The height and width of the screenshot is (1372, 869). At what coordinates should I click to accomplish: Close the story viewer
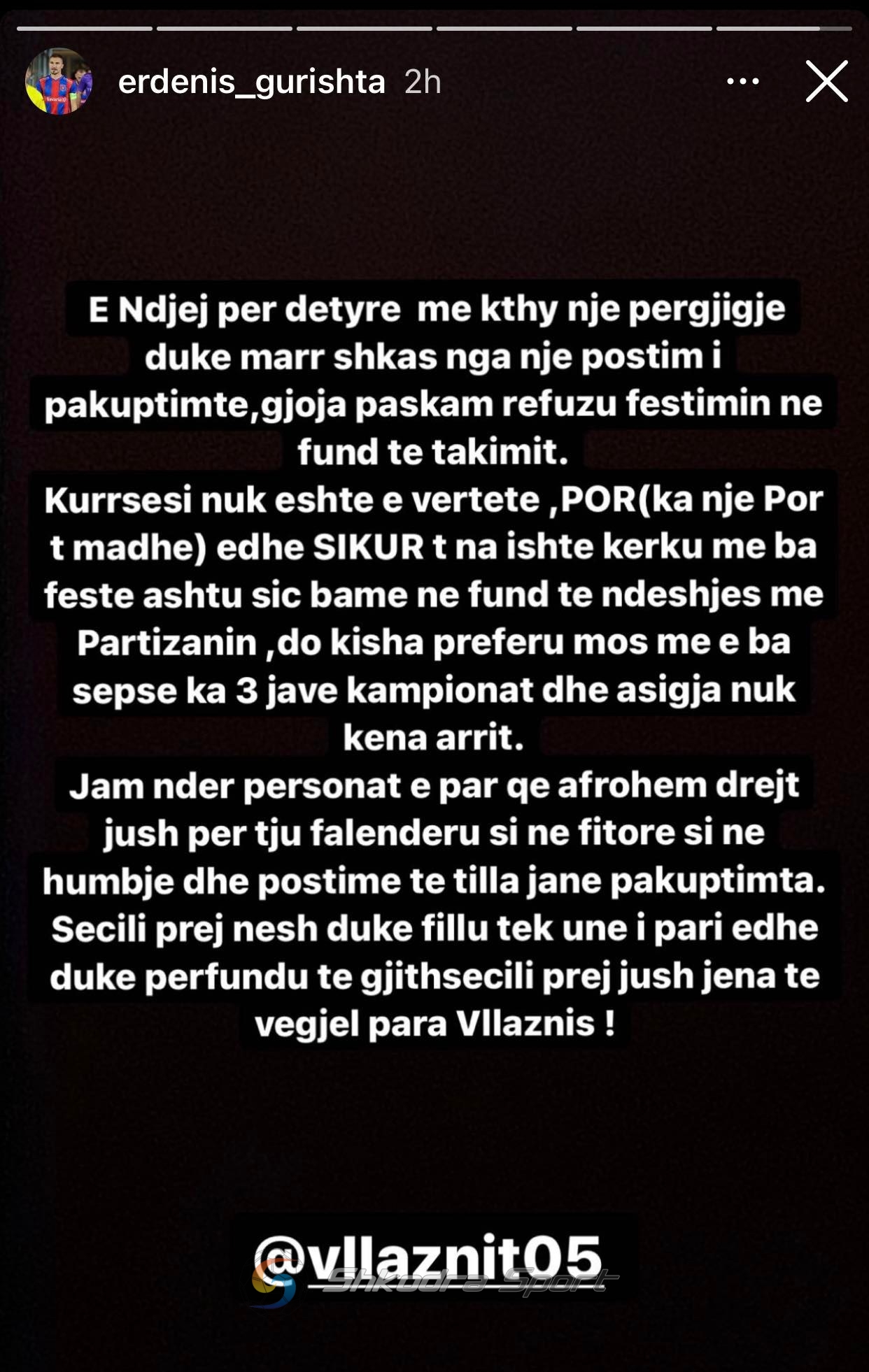[x=826, y=82]
